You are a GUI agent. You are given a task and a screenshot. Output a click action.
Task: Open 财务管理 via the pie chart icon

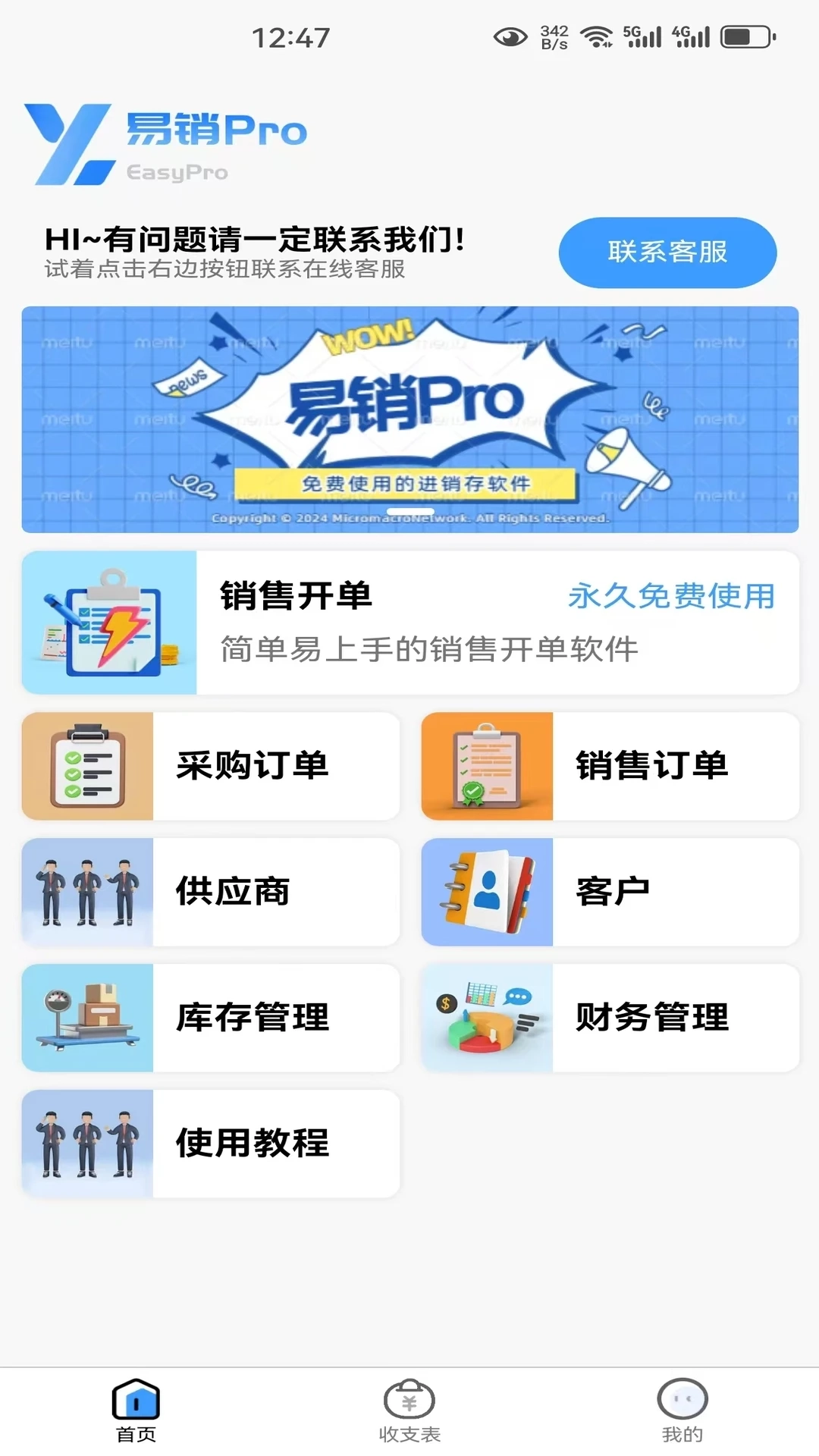[x=488, y=1018]
